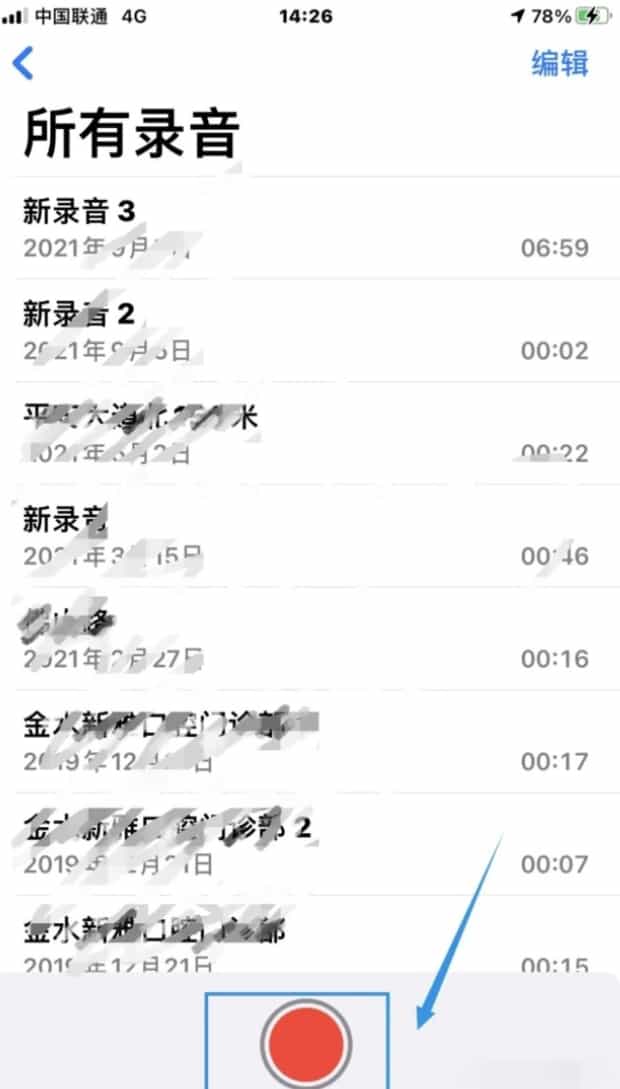Screen dimensions: 620x1089
Task: Start a new recording with the red button
Action: (305, 1044)
